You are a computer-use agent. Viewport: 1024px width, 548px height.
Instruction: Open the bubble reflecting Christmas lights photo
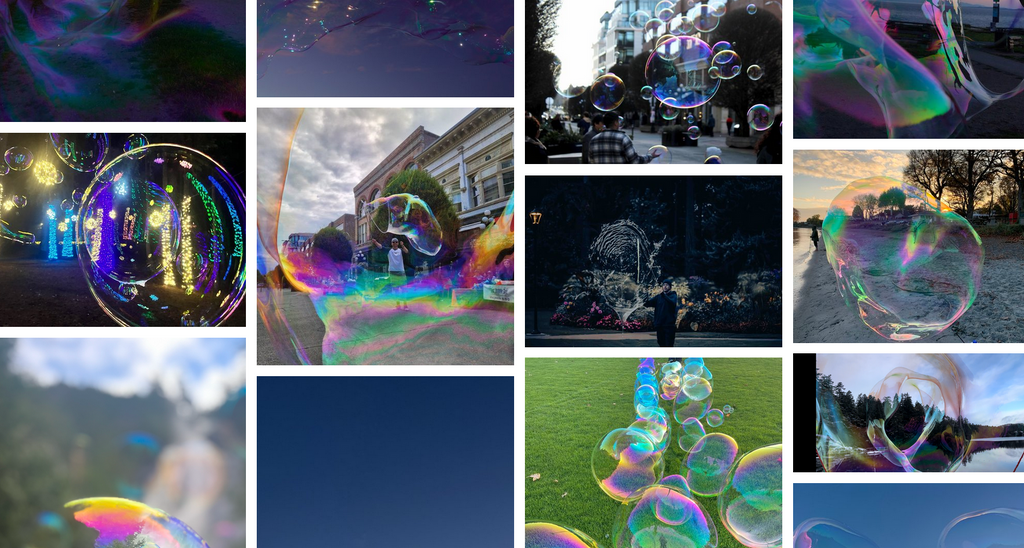point(122,229)
